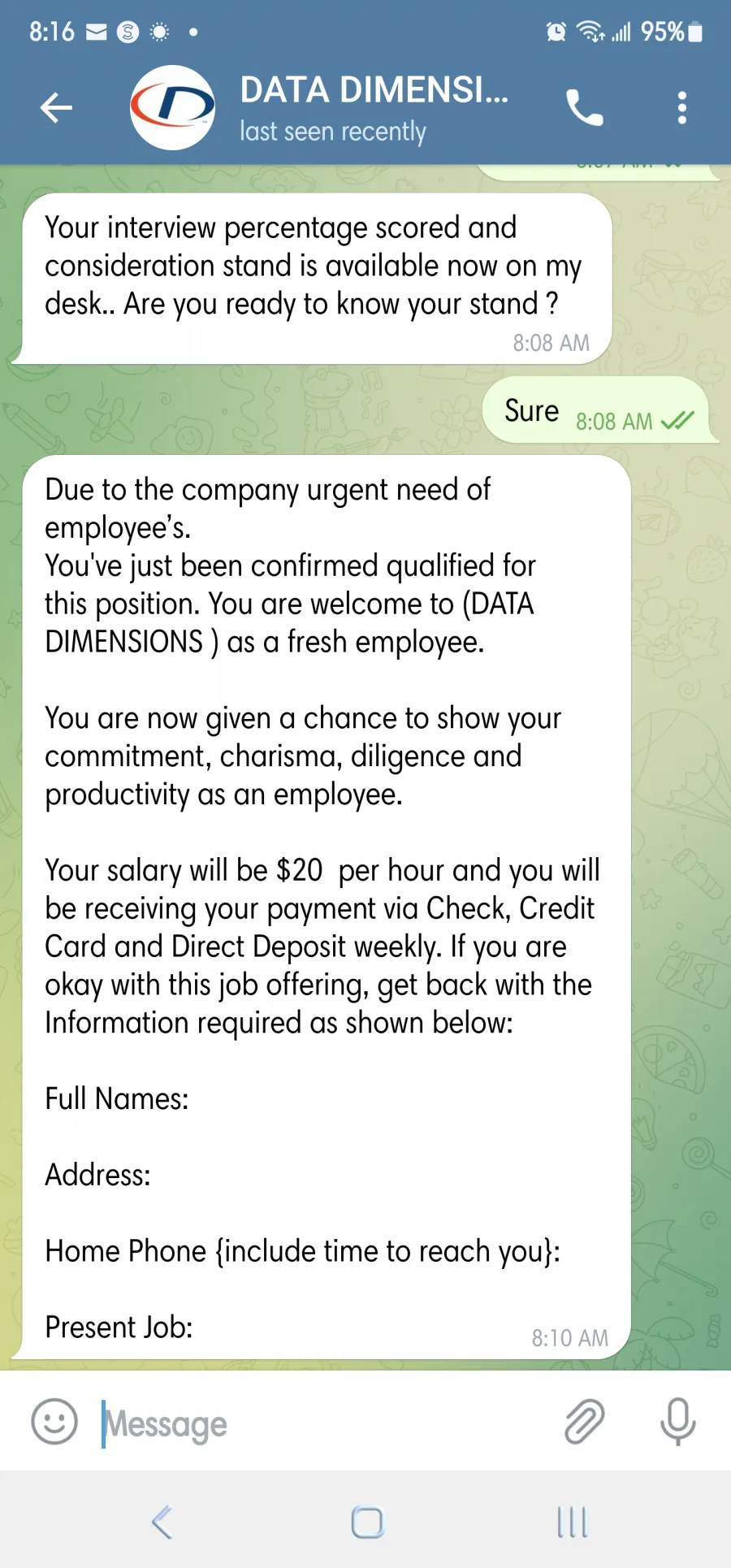
Task: Open recent apps from navigation bar
Action: pyautogui.click(x=572, y=1522)
